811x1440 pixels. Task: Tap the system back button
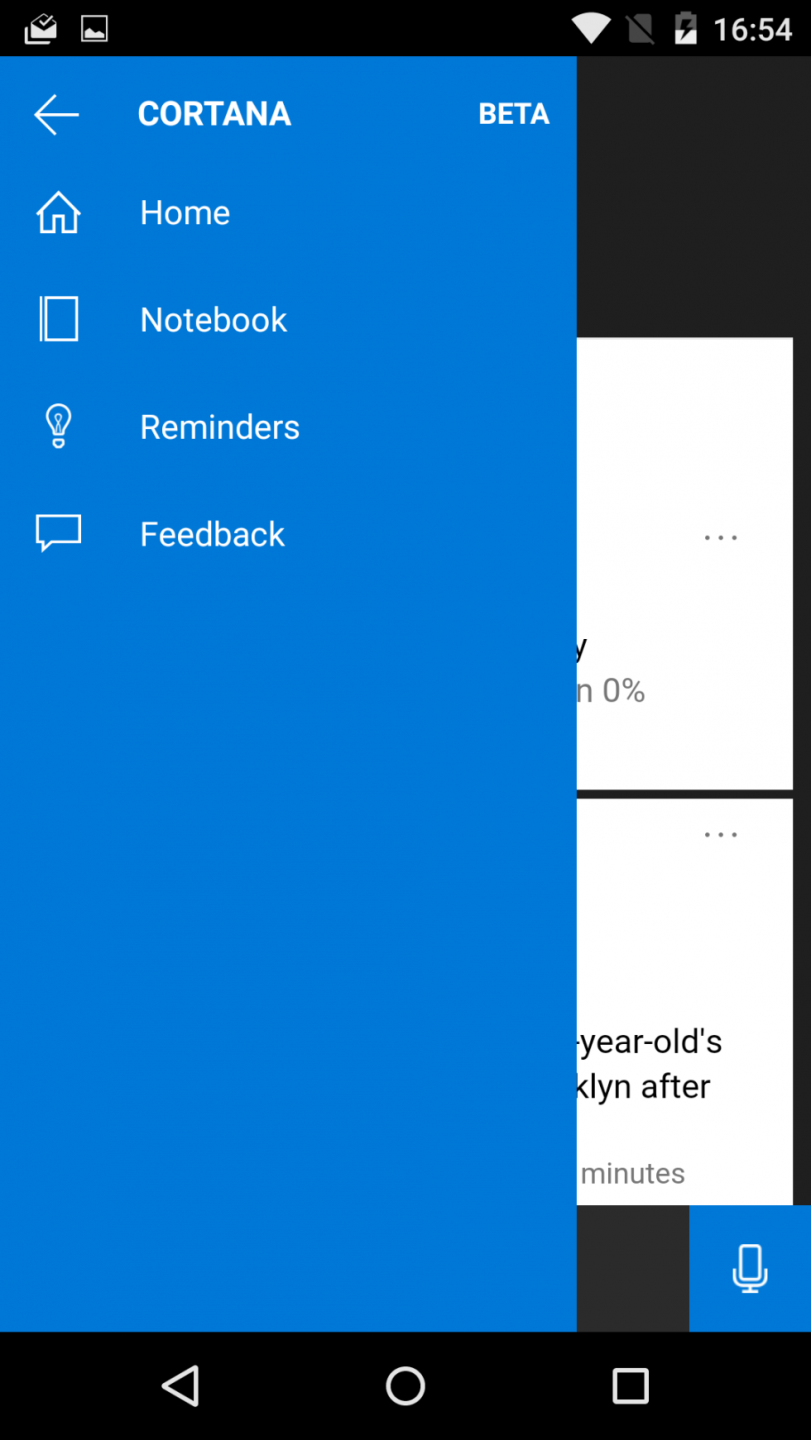coord(181,1386)
